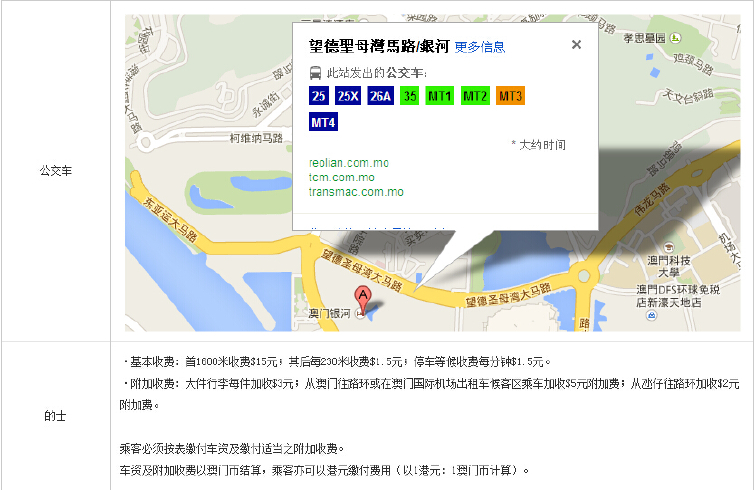Select bus route 25
This screenshot has height=490, width=755.
tap(319, 96)
